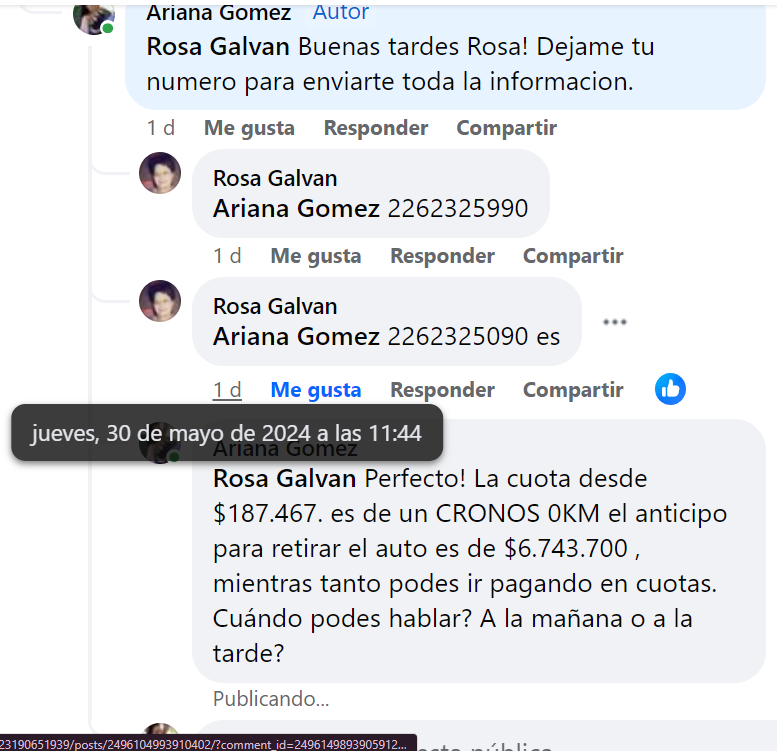Image resolution: width=777 pixels, height=751 pixels.
Task: Reply to Rosa's '2262325090 es' comment
Action: 442,390
